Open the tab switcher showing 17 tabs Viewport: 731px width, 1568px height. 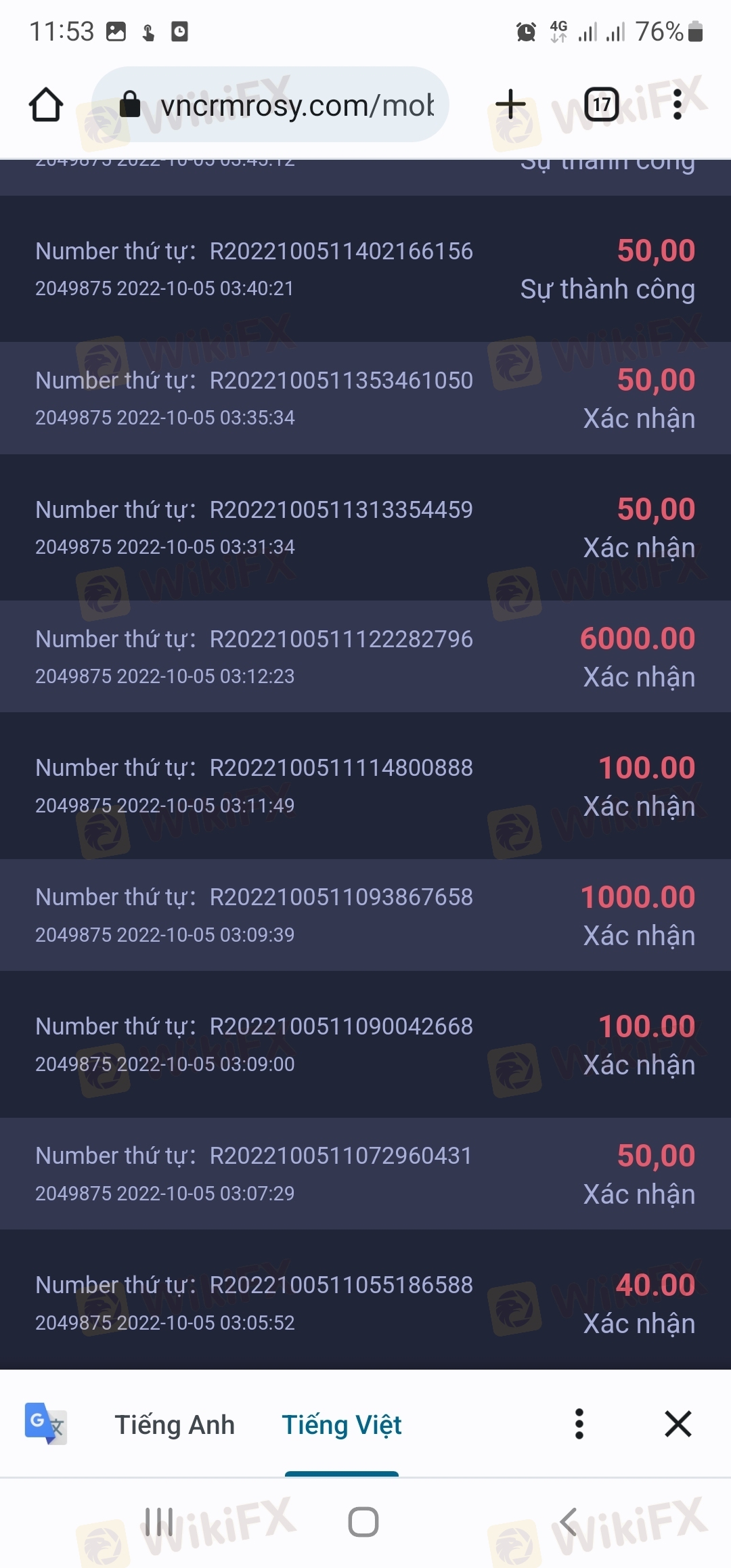[602, 105]
